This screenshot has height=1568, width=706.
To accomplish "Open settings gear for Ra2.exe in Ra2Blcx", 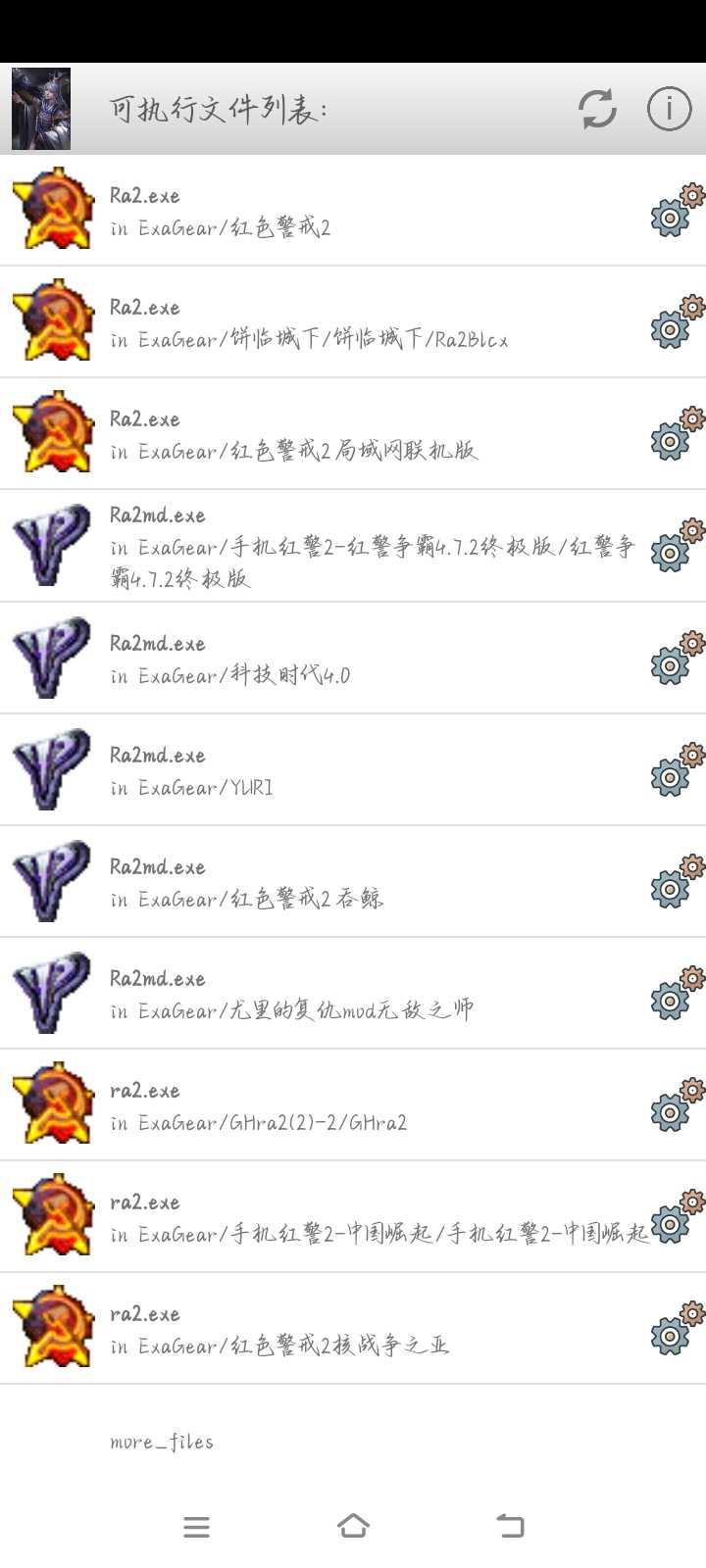I will click(676, 321).
